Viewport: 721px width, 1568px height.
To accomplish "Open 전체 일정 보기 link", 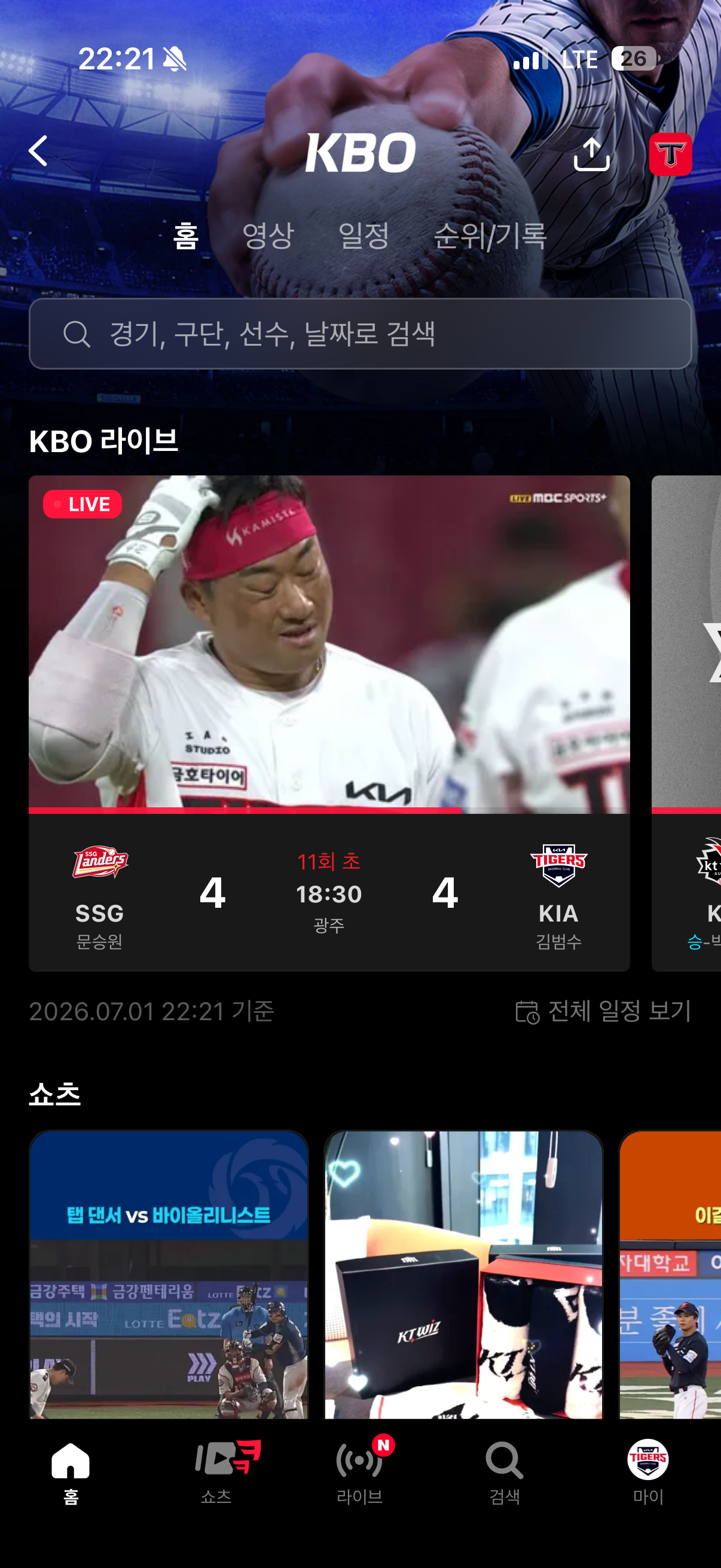I will (604, 1011).
